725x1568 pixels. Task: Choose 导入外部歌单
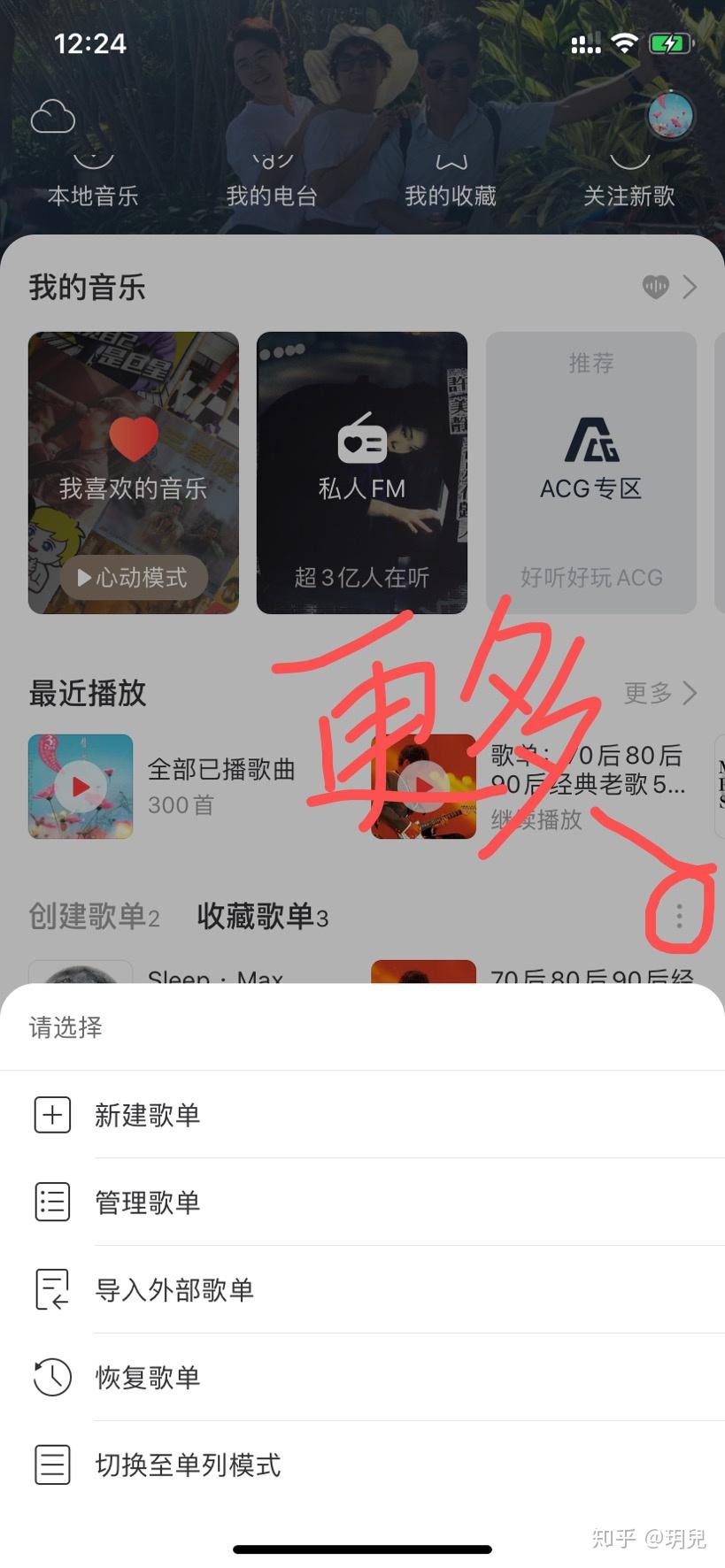point(174,1290)
